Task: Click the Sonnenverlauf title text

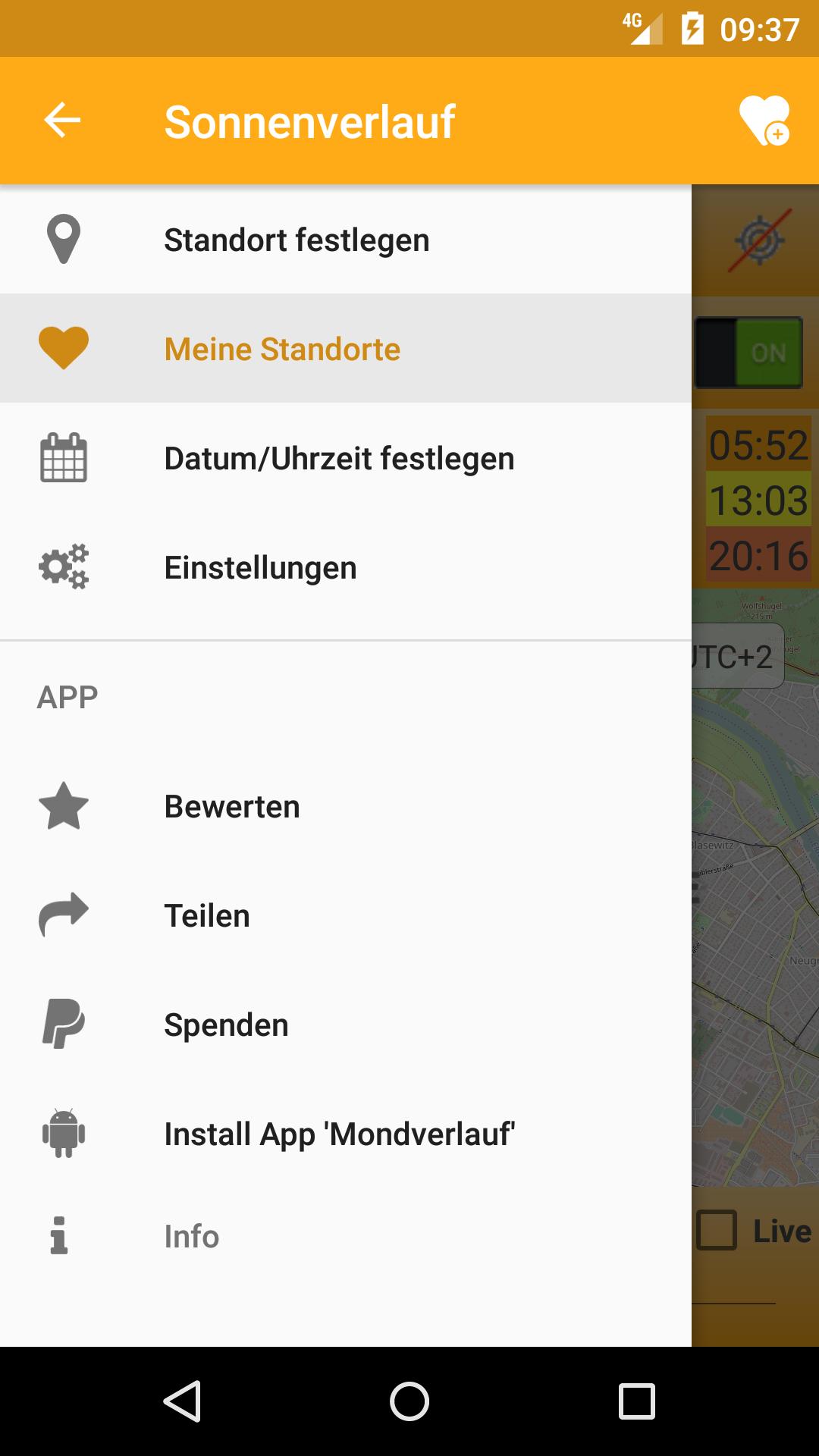Action: pos(309,120)
